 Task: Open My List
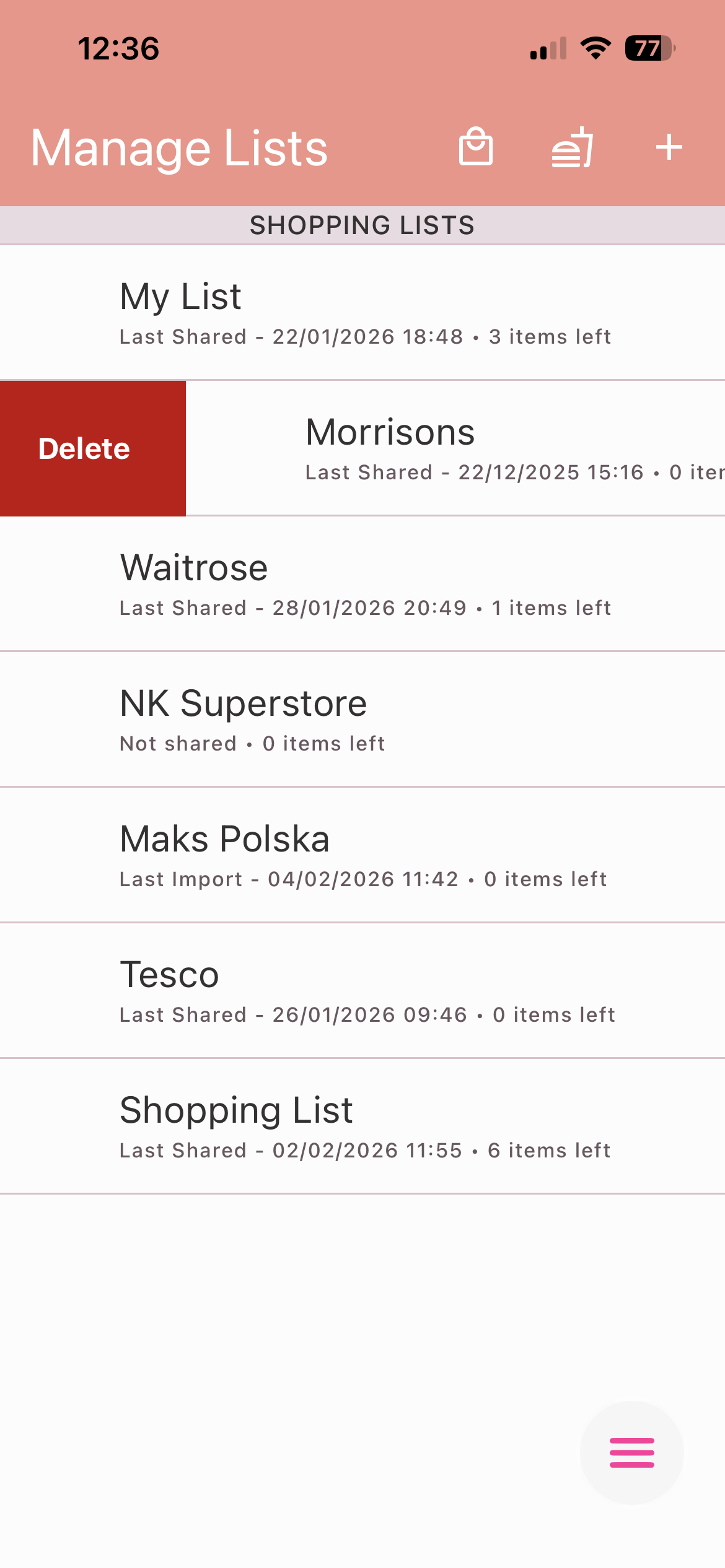point(362,312)
